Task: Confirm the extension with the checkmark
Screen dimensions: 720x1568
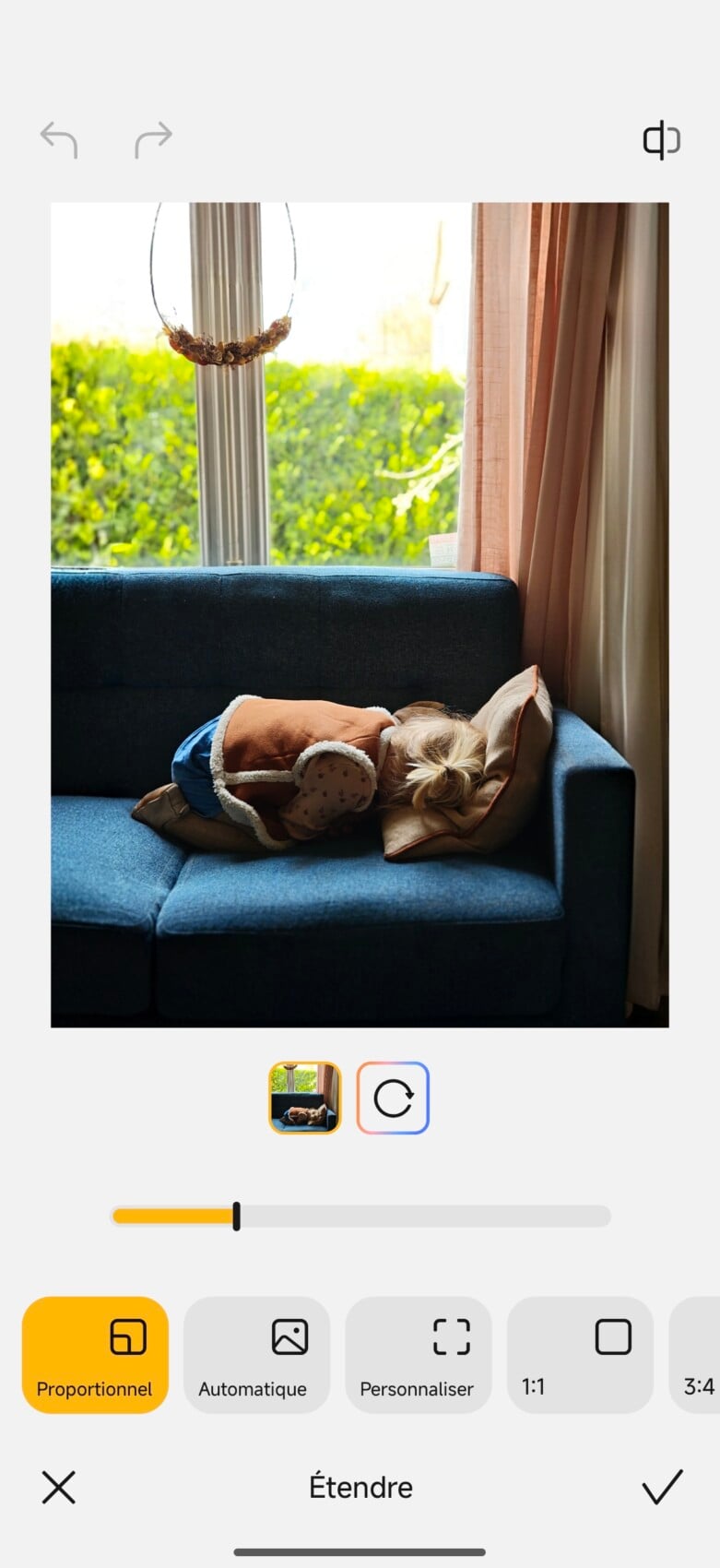Action: click(662, 1487)
